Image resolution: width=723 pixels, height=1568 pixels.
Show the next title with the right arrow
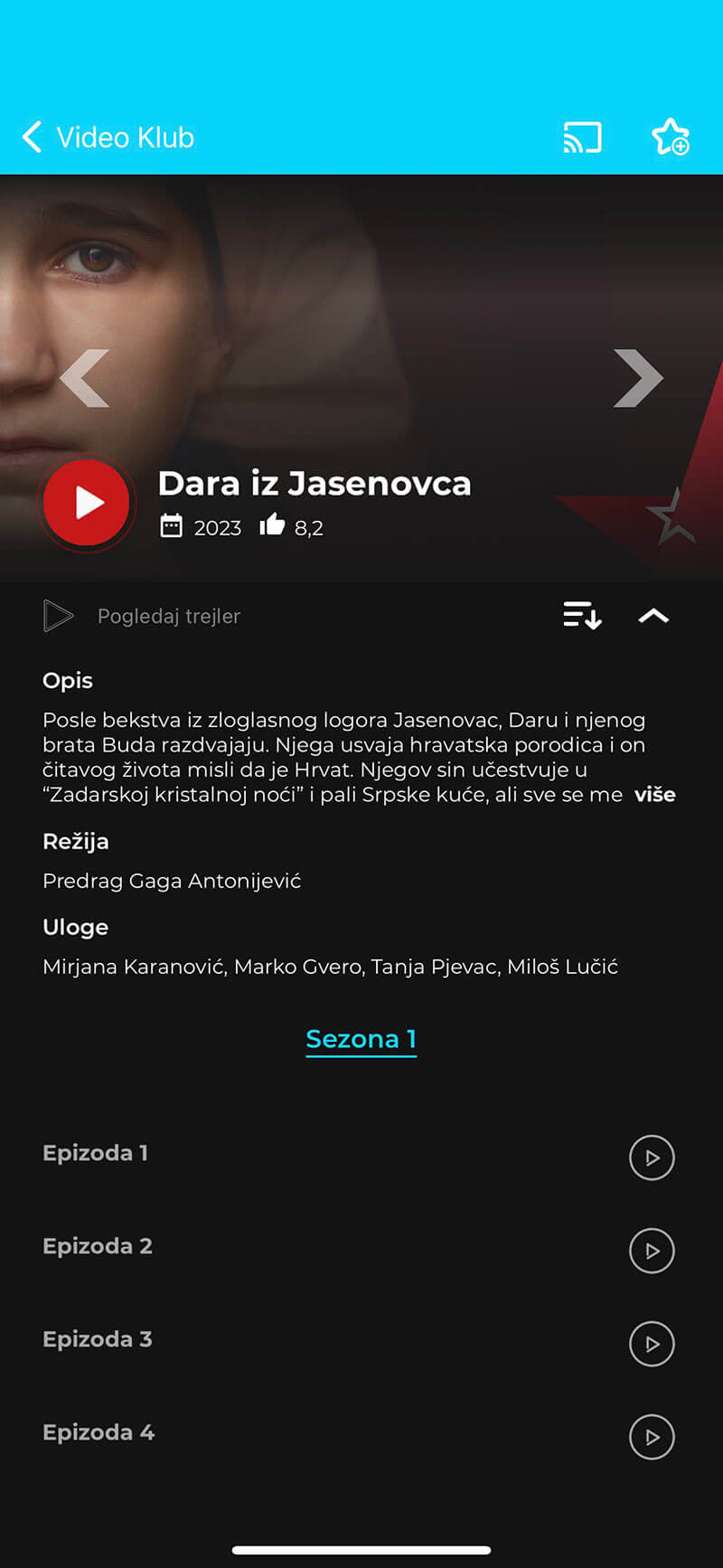pyautogui.click(x=638, y=378)
